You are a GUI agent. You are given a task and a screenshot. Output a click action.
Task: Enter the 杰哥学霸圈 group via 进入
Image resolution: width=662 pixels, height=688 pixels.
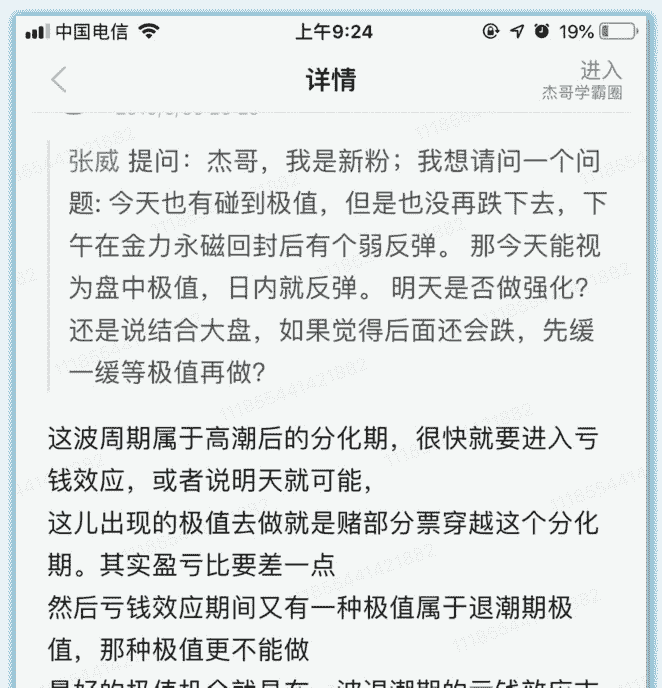(x=599, y=71)
